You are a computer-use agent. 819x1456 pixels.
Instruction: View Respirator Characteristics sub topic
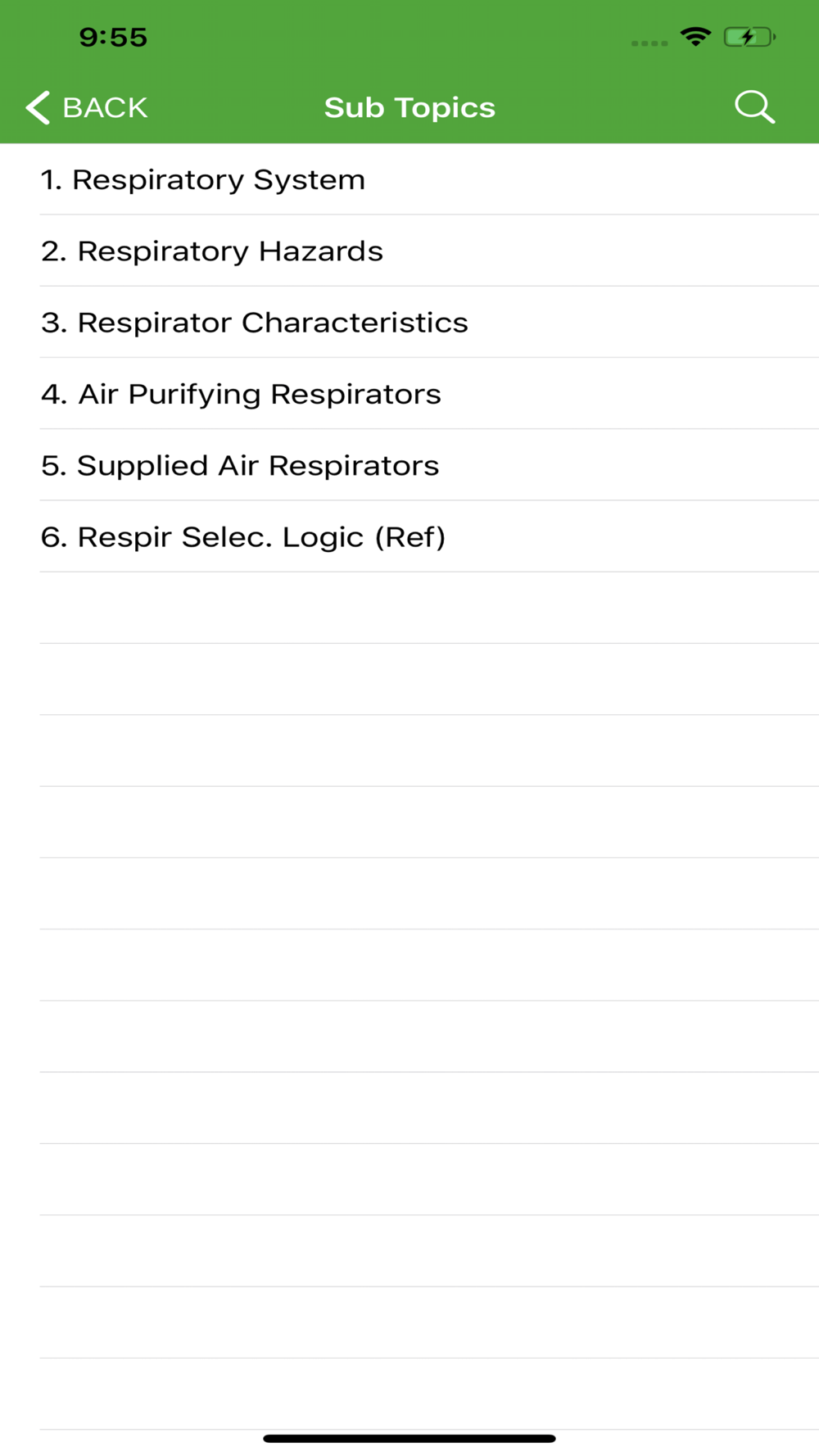pos(409,322)
